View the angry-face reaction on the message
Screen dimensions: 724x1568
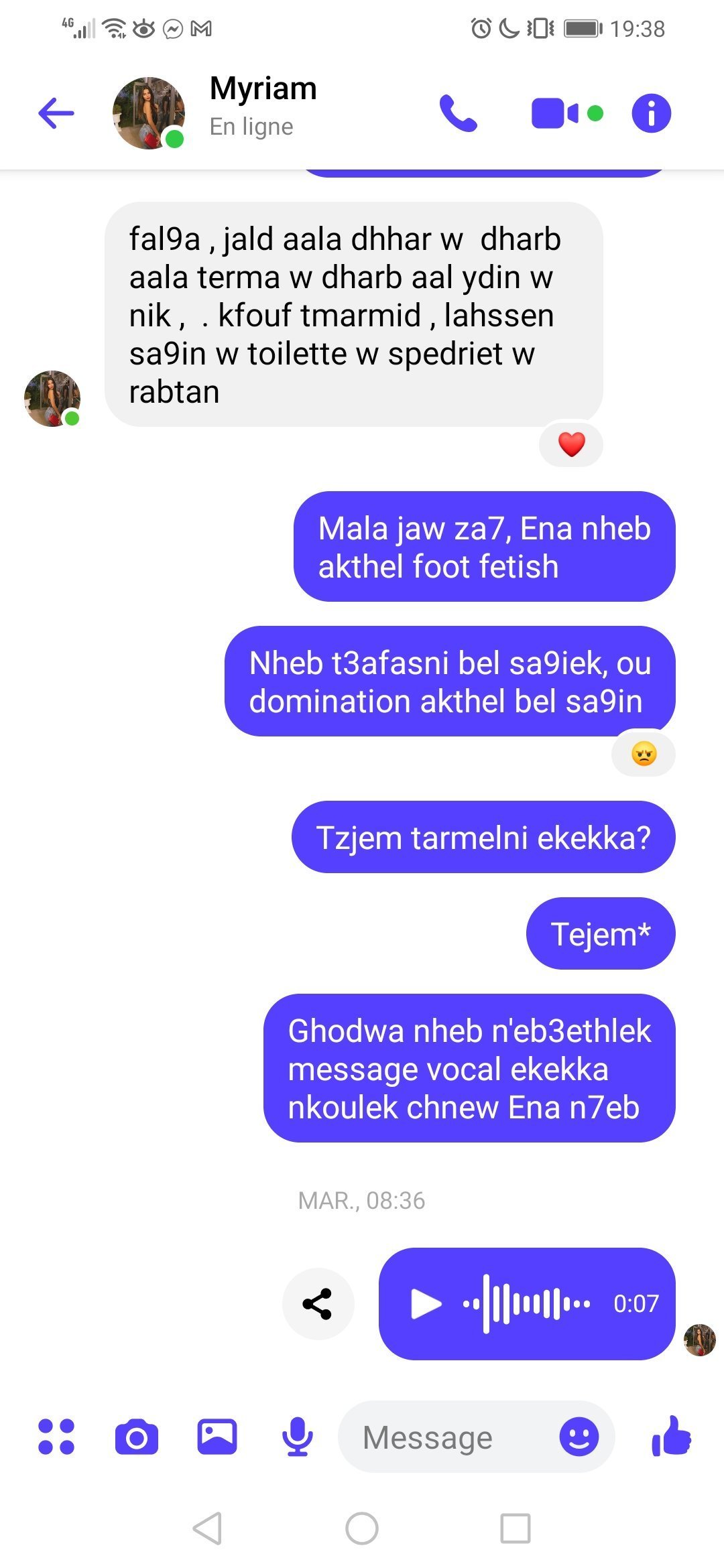pos(644,754)
